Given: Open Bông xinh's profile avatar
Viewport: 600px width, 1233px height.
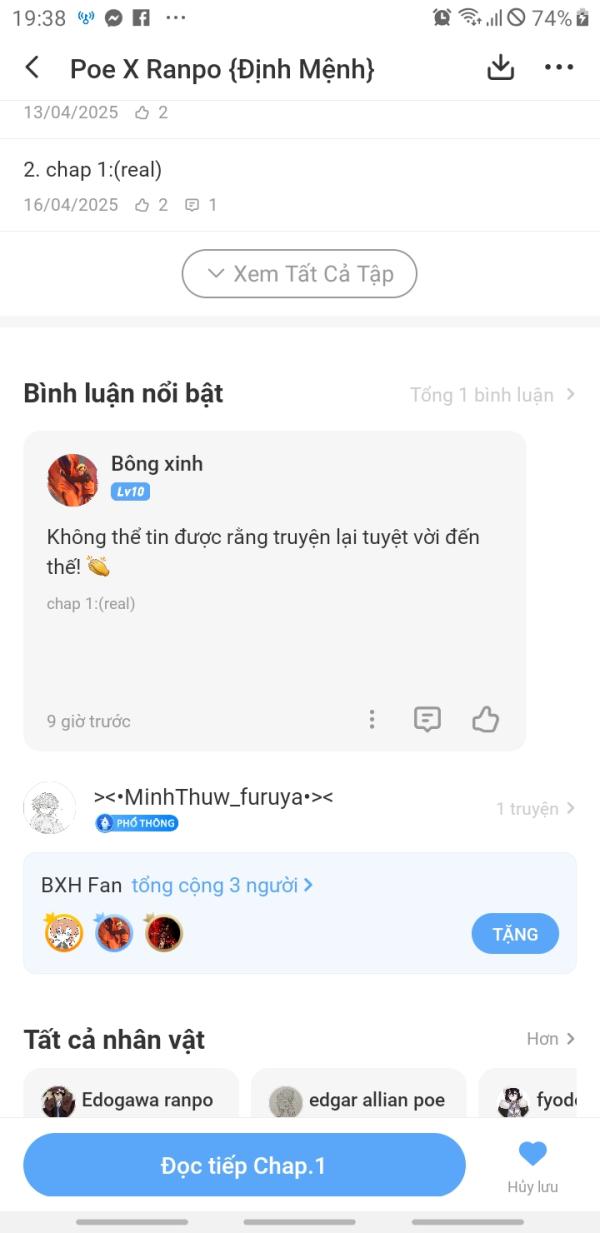Looking at the screenshot, I should coord(72,479).
